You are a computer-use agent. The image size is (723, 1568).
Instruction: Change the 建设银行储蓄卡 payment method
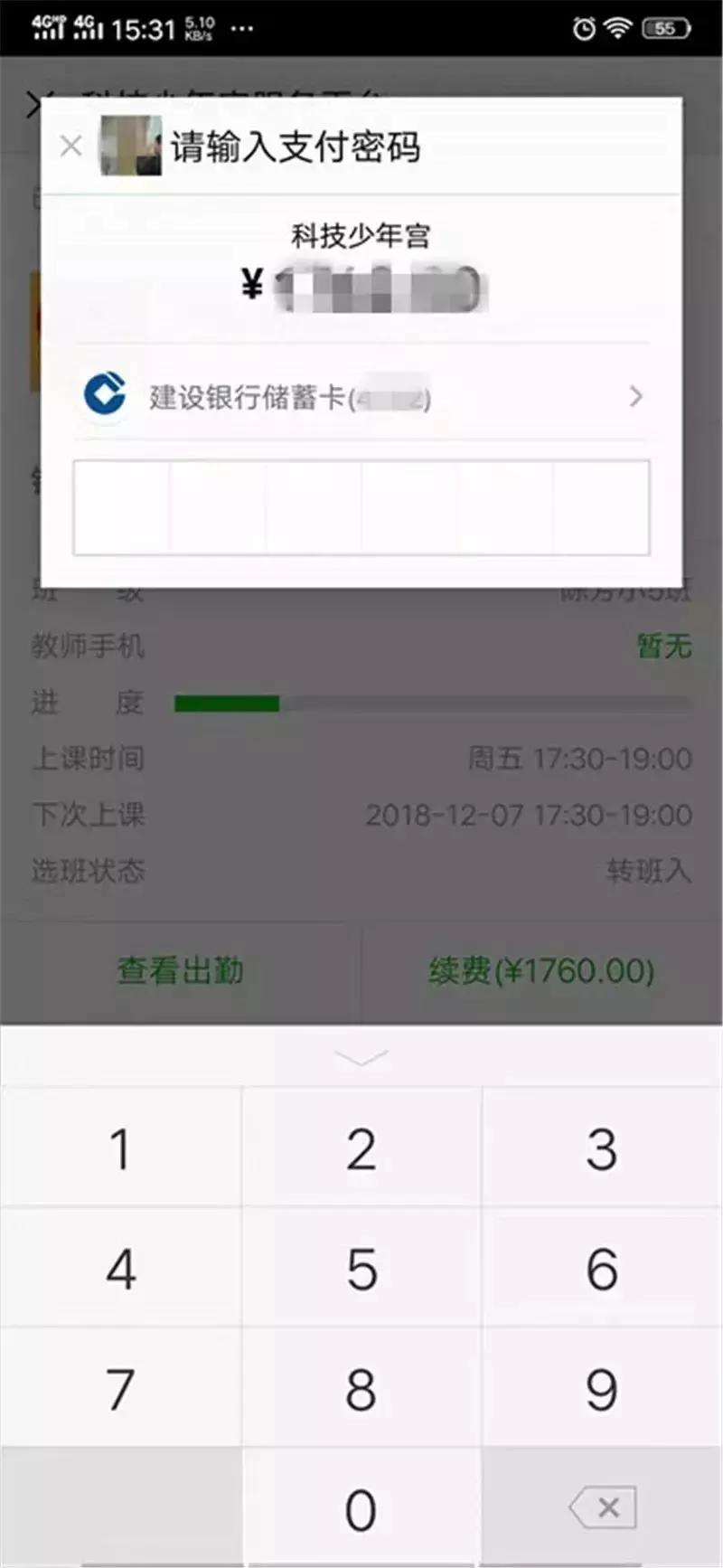point(361,396)
